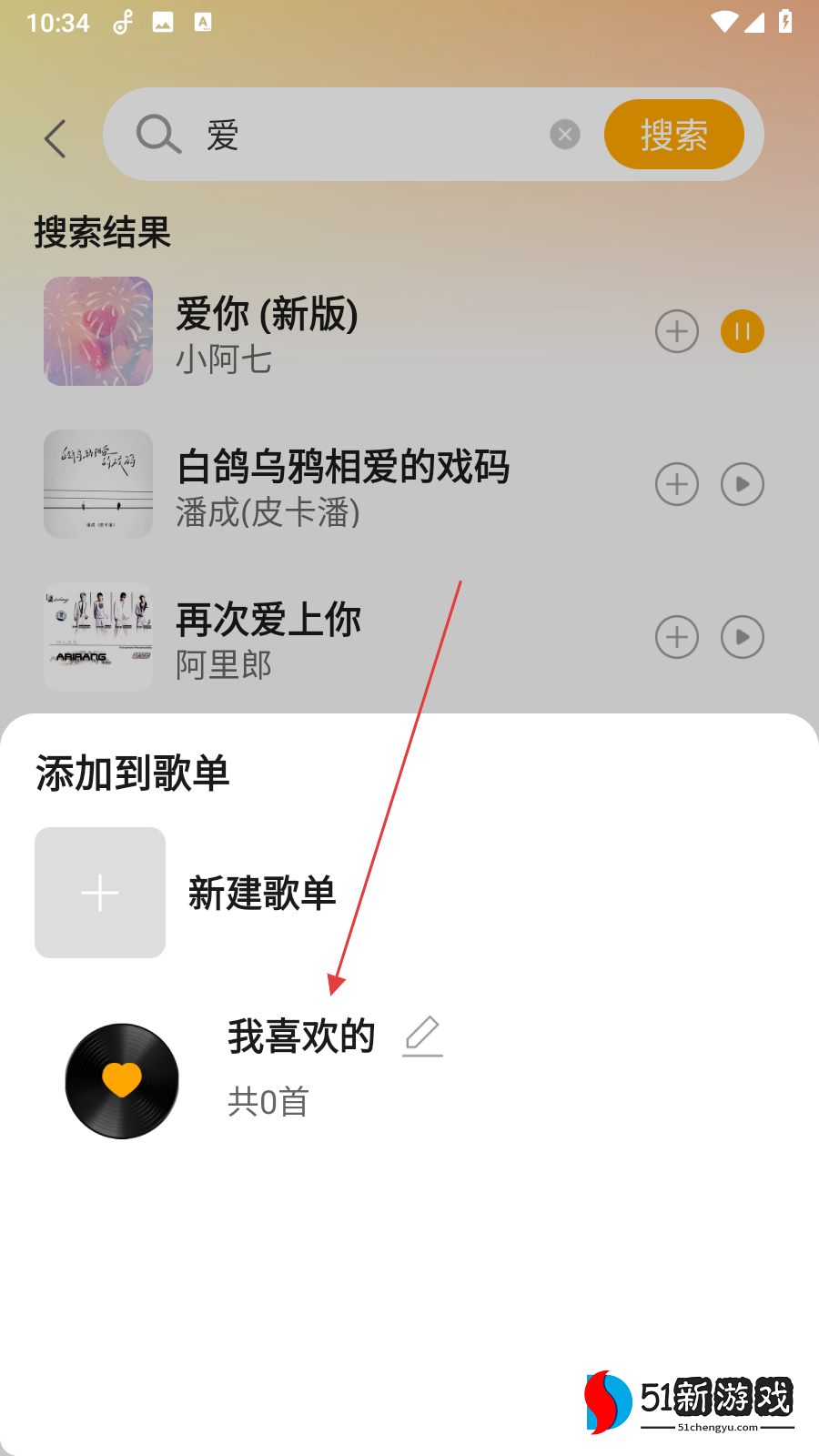This screenshot has width=819, height=1456.
Task: Go back using the arrow
Action: [56, 138]
